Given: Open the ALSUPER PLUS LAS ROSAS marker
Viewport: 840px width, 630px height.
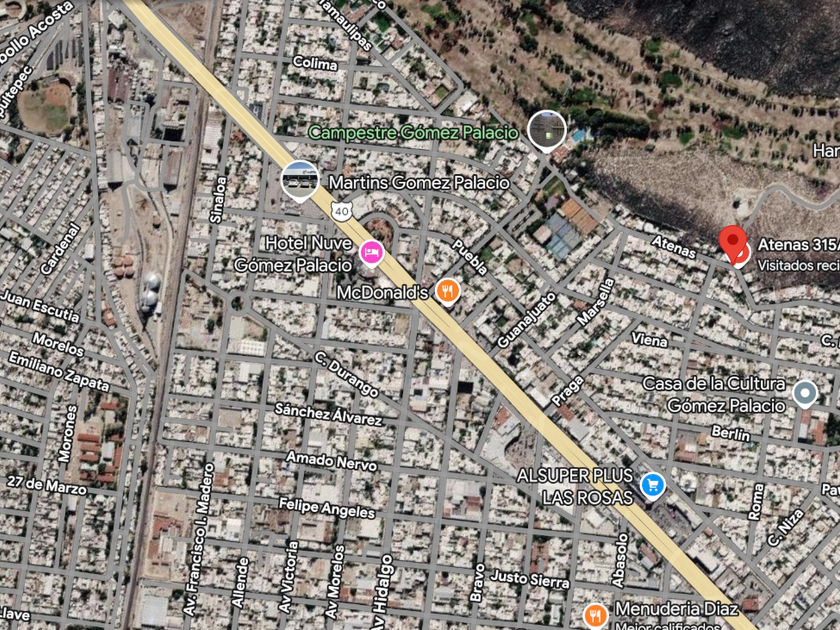Looking at the screenshot, I should point(652,486).
